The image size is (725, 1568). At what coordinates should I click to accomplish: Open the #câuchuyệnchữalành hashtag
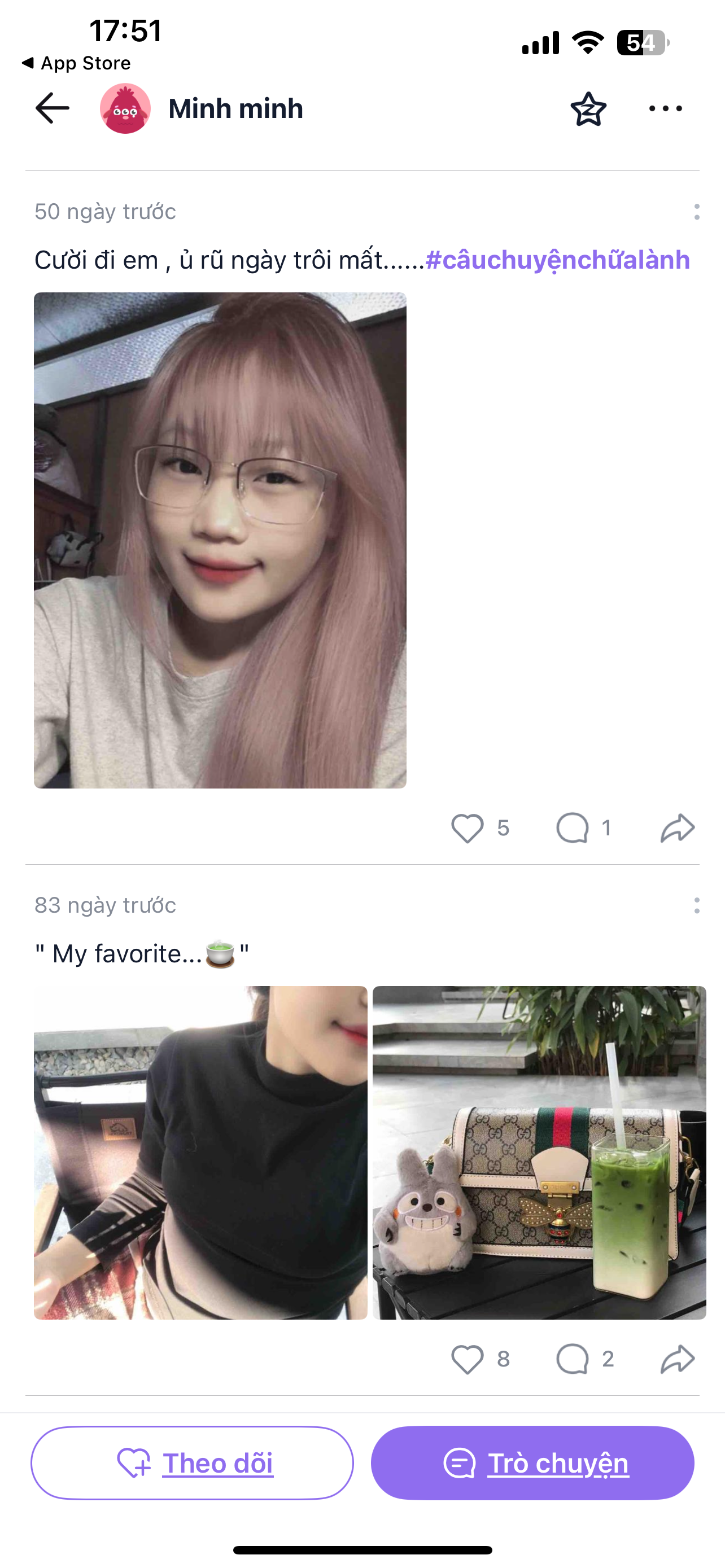(x=557, y=261)
